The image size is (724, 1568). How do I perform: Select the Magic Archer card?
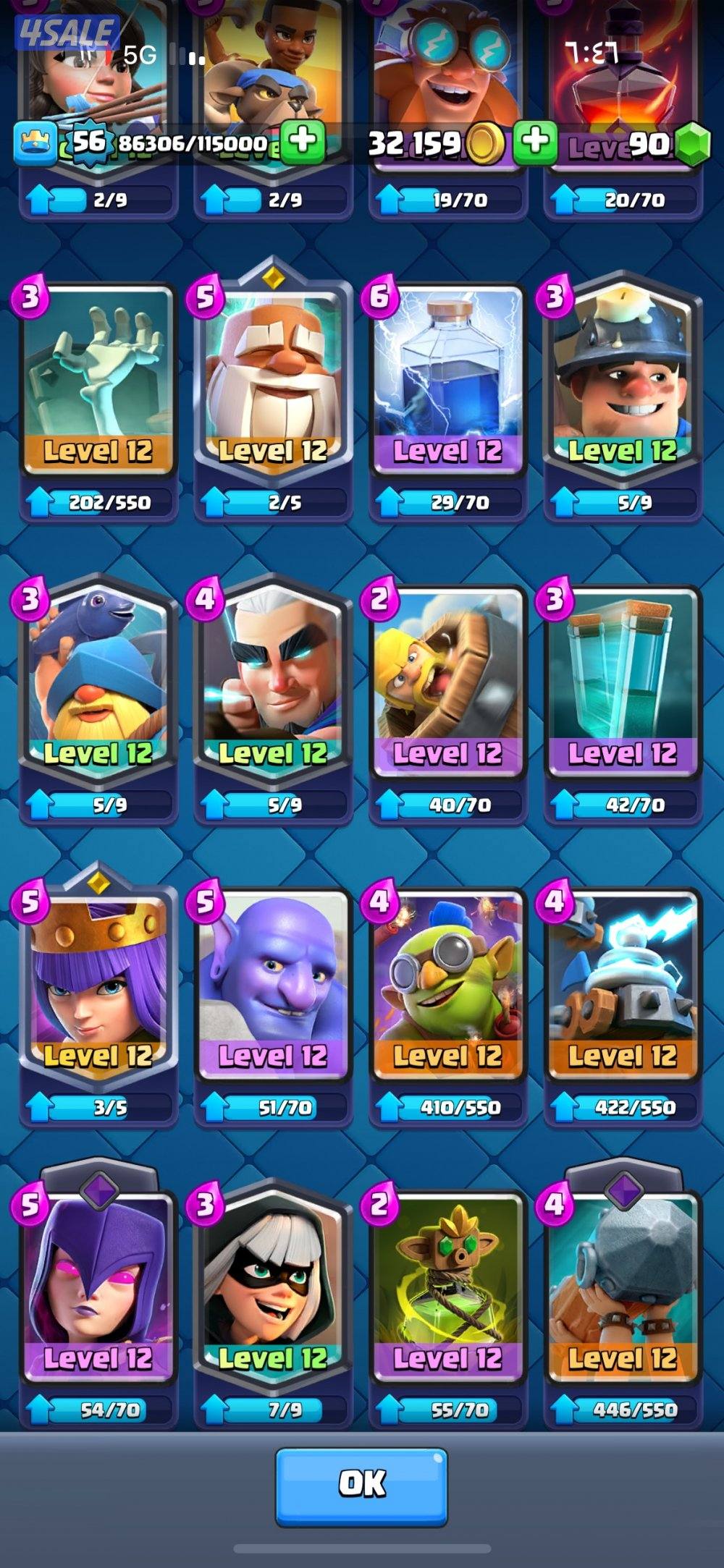(273, 686)
